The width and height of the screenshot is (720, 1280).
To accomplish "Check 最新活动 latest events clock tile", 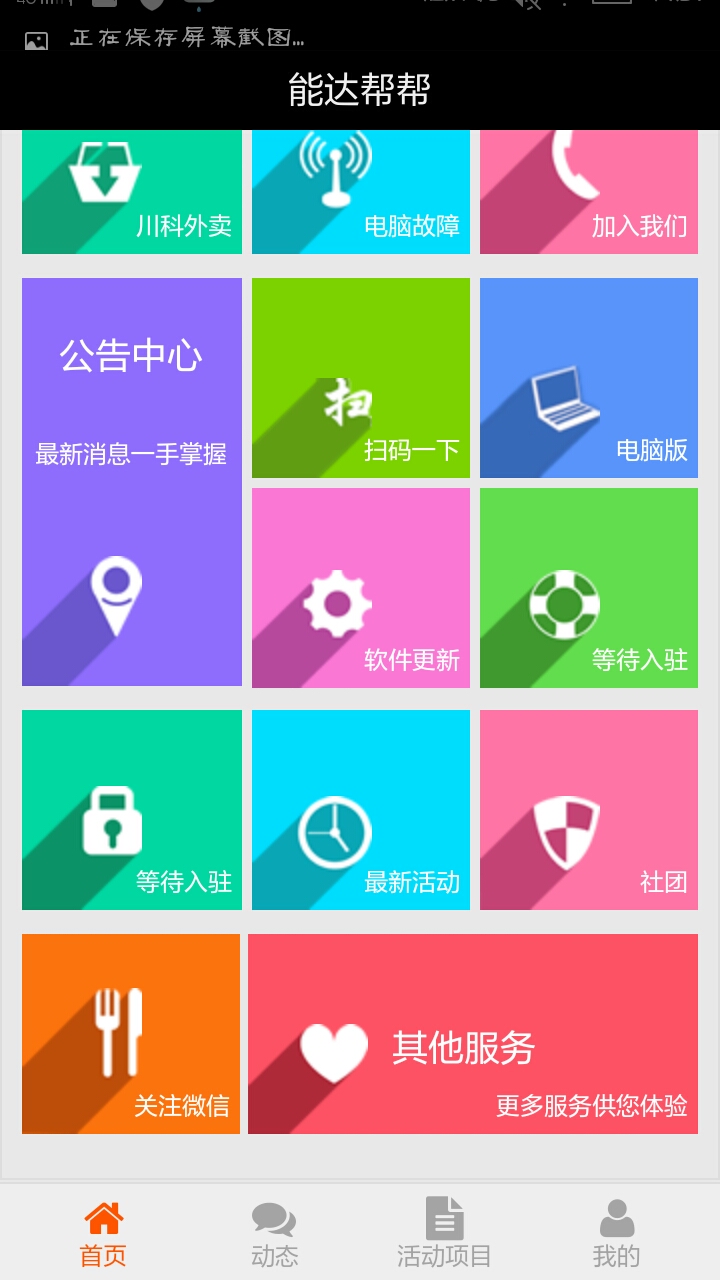I will coord(360,810).
